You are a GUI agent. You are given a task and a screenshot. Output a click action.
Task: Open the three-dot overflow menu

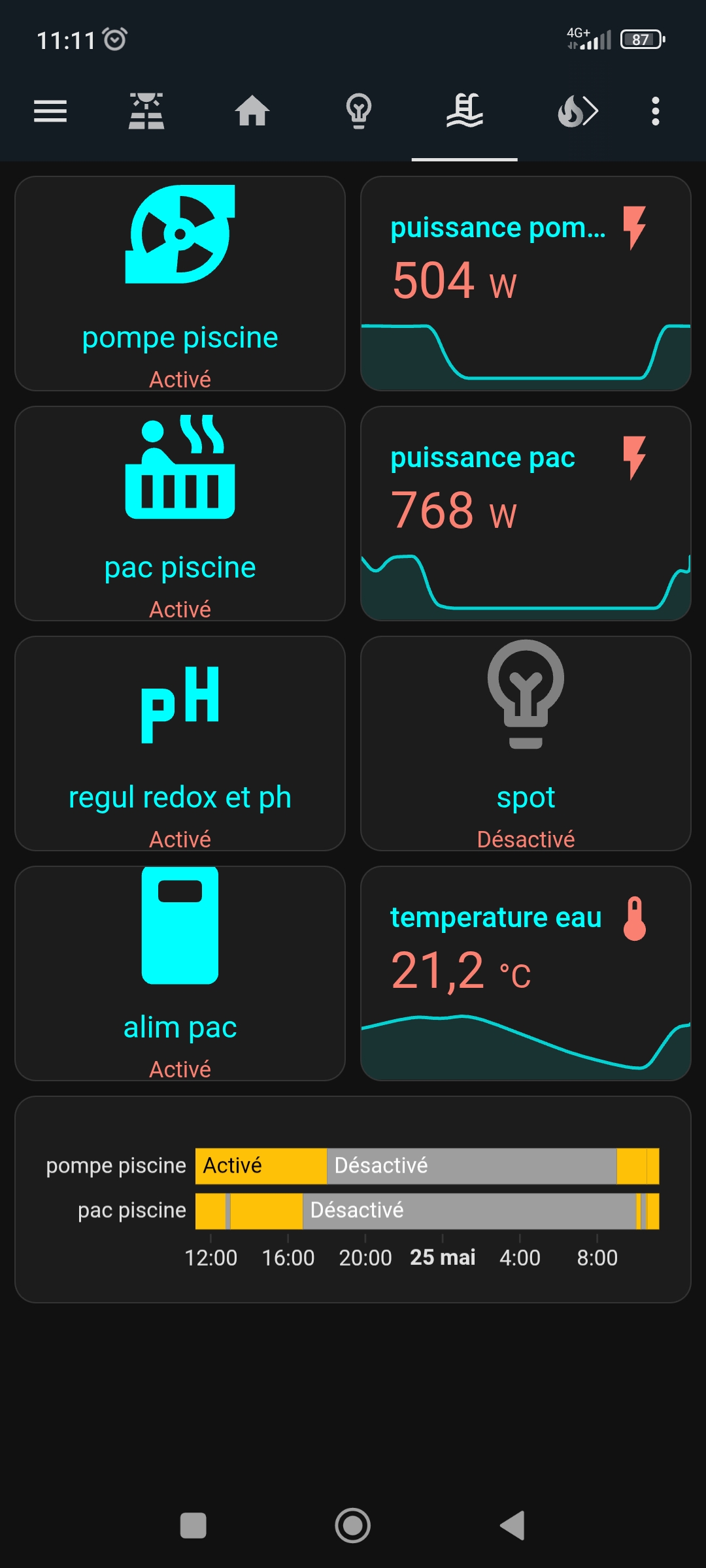click(655, 111)
